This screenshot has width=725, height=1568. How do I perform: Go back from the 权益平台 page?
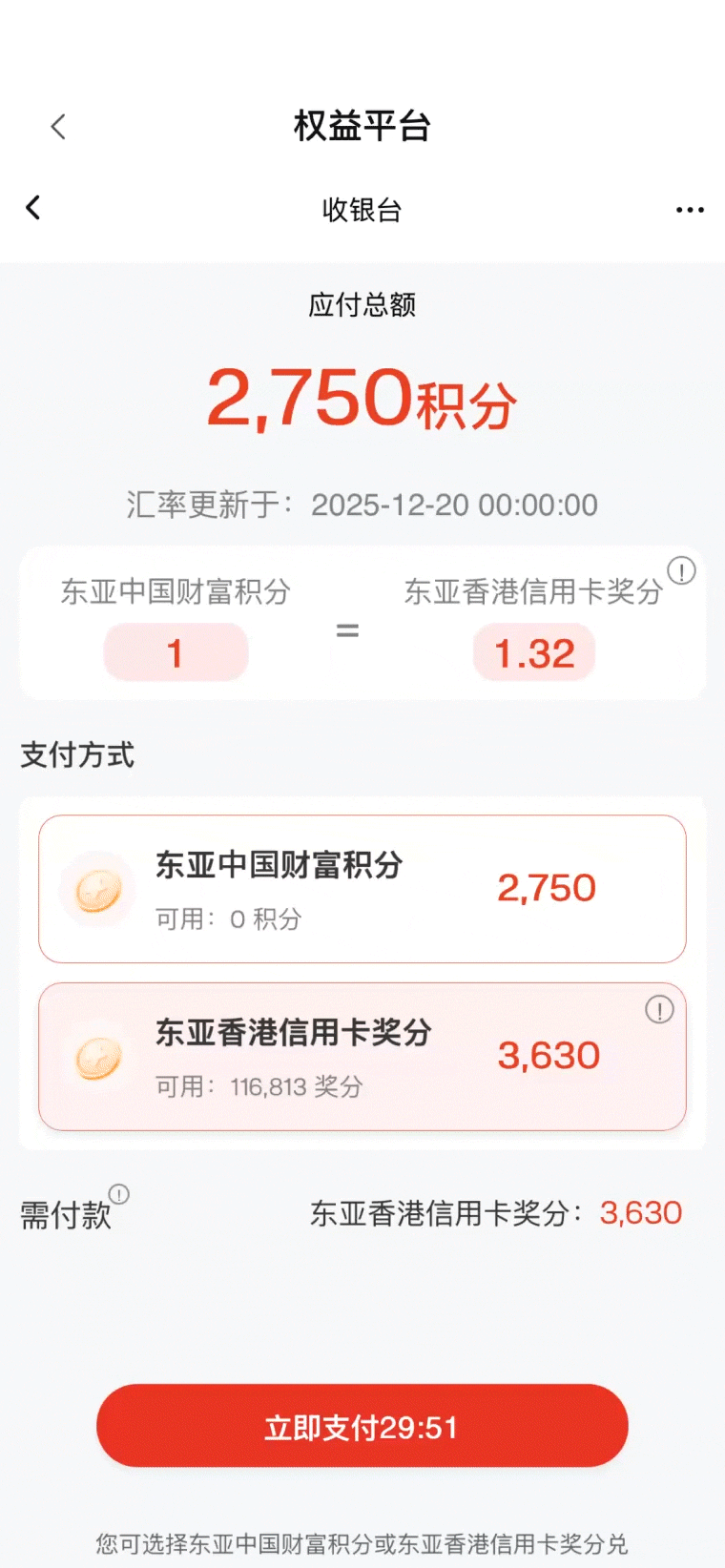58,127
